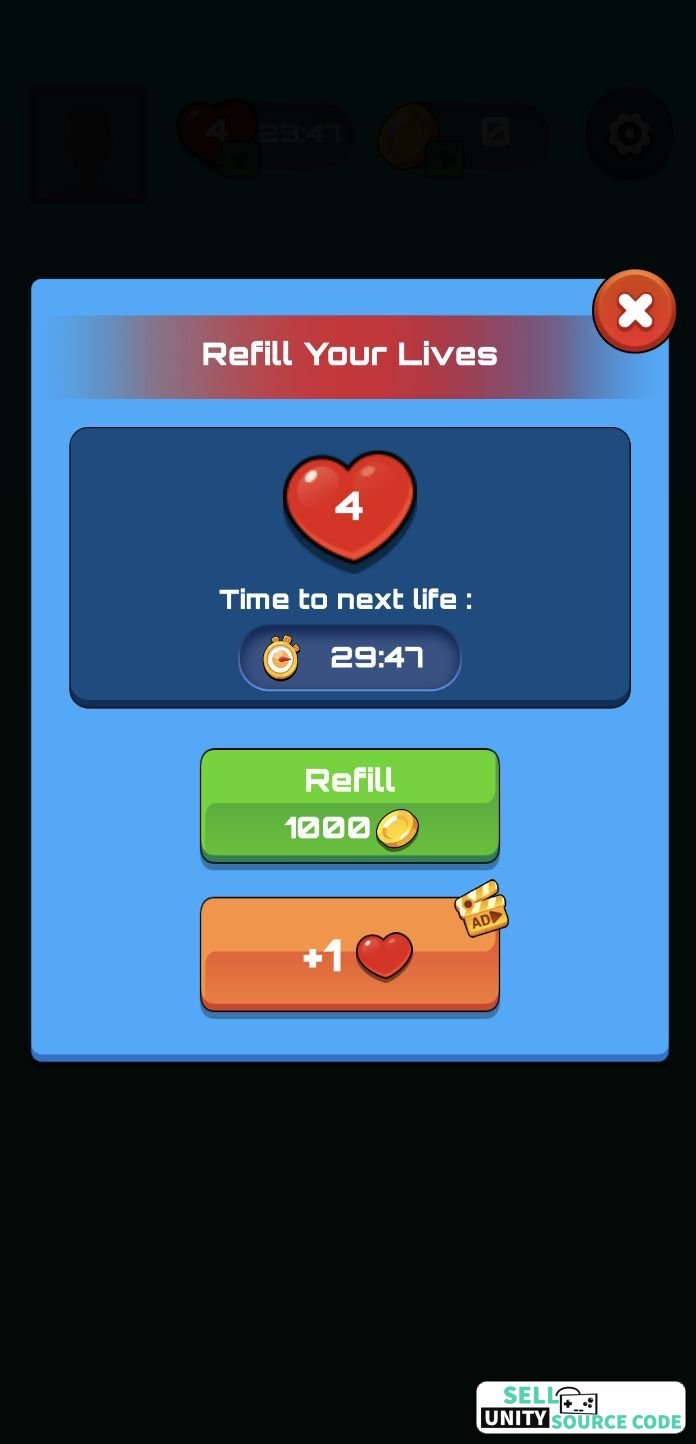The height and width of the screenshot is (1444, 696).
Task: Watch an ad for +1 life
Action: (350, 955)
